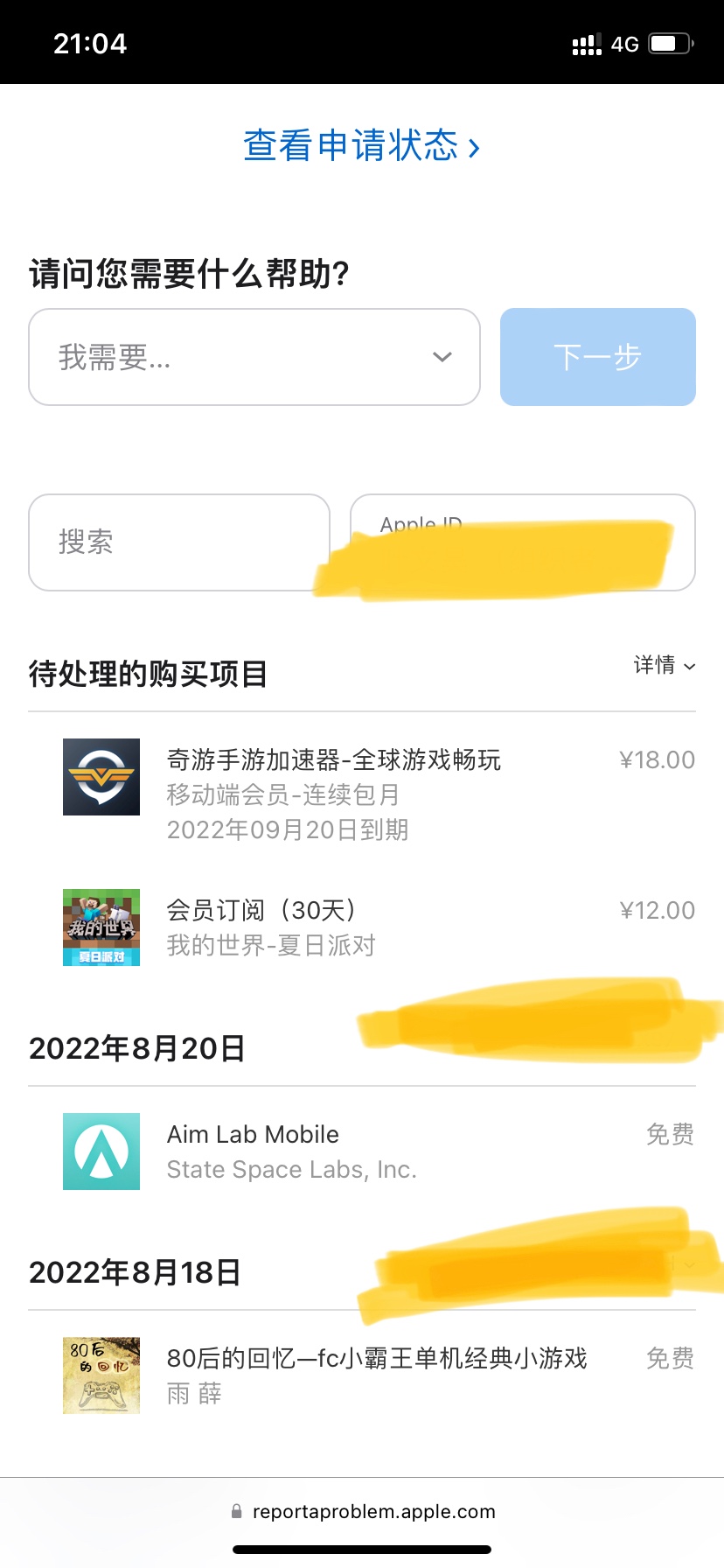Open the 80后的回忆 game purchase row
The image size is (724, 1568).
click(378, 1375)
